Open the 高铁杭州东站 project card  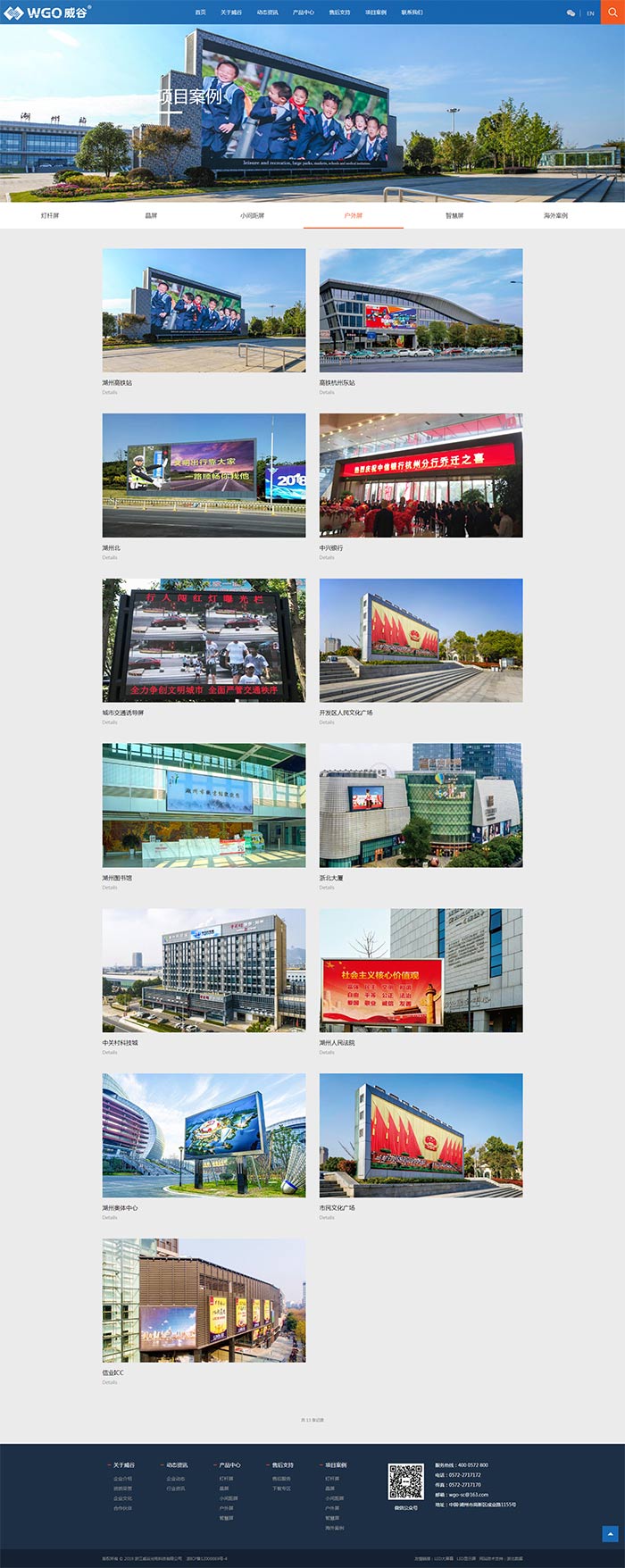click(x=421, y=310)
